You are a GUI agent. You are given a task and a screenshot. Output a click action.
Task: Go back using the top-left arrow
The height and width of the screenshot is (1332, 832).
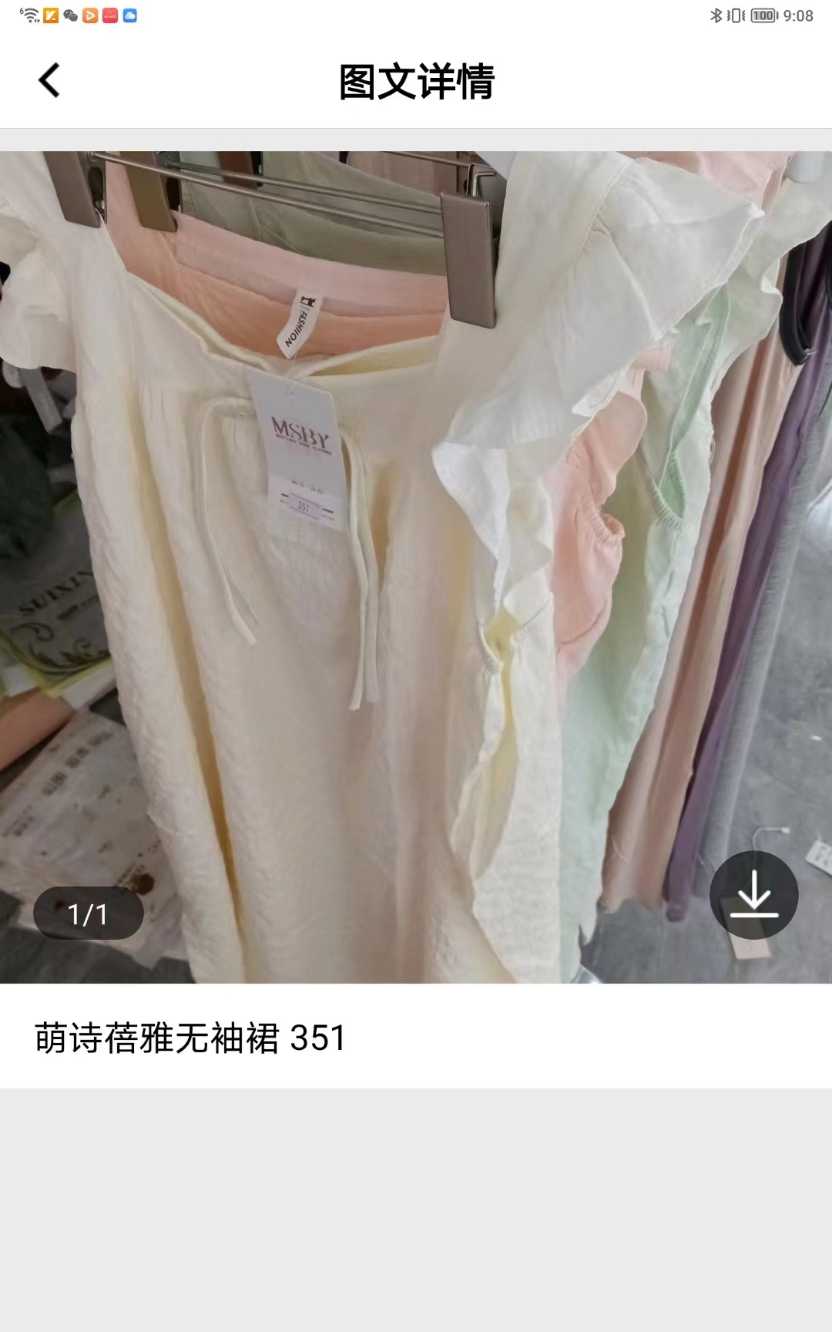click(x=49, y=81)
